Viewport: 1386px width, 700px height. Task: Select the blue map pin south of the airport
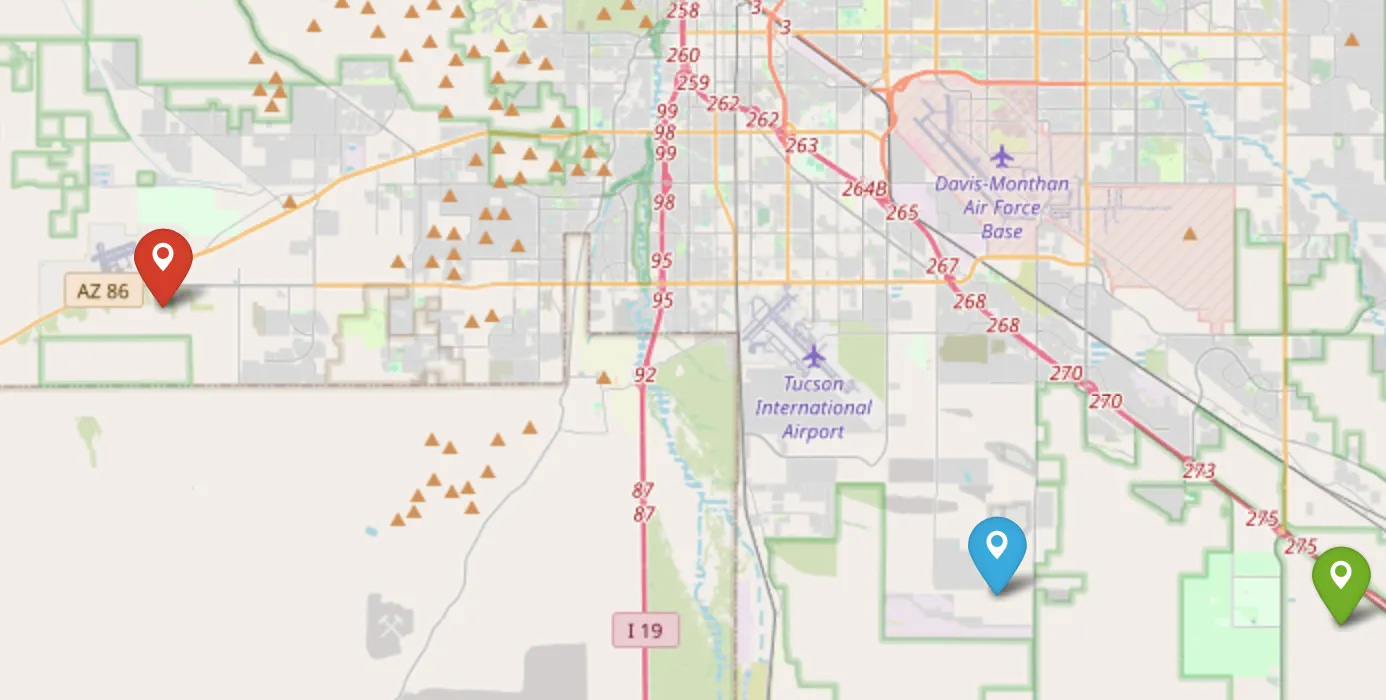click(997, 550)
